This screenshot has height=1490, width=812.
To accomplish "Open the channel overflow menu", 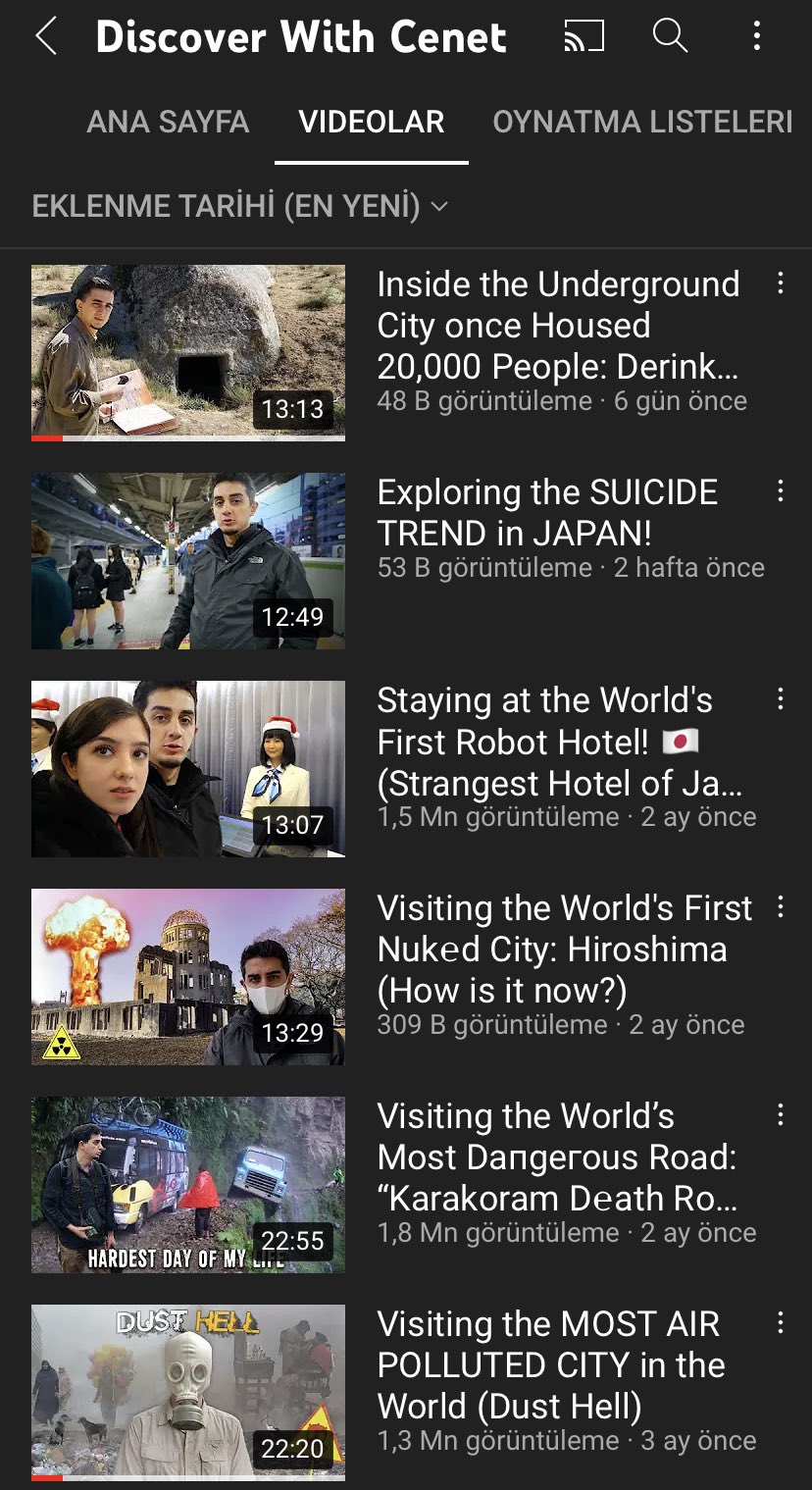I will [x=756, y=37].
